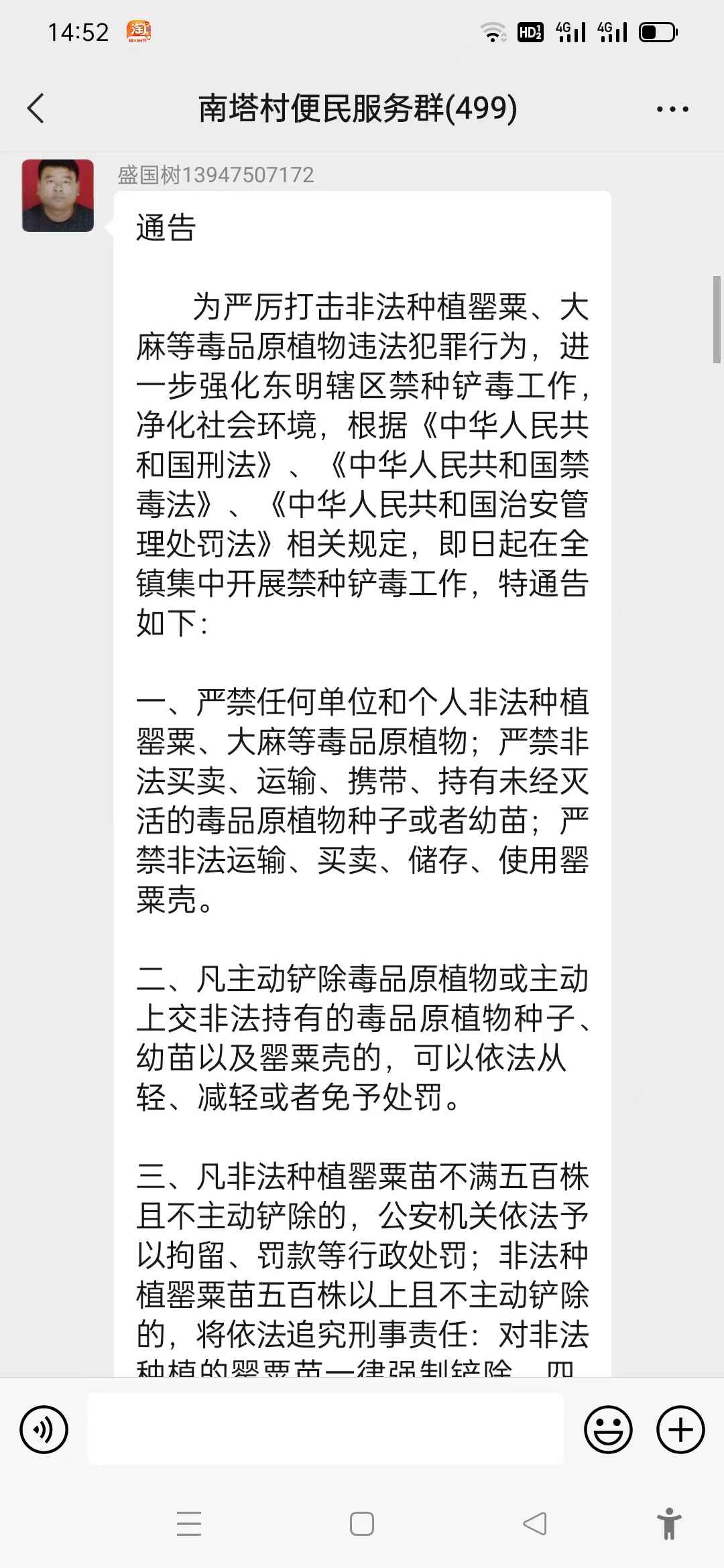Open the plus attachments menu

click(x=680, y=1430)
